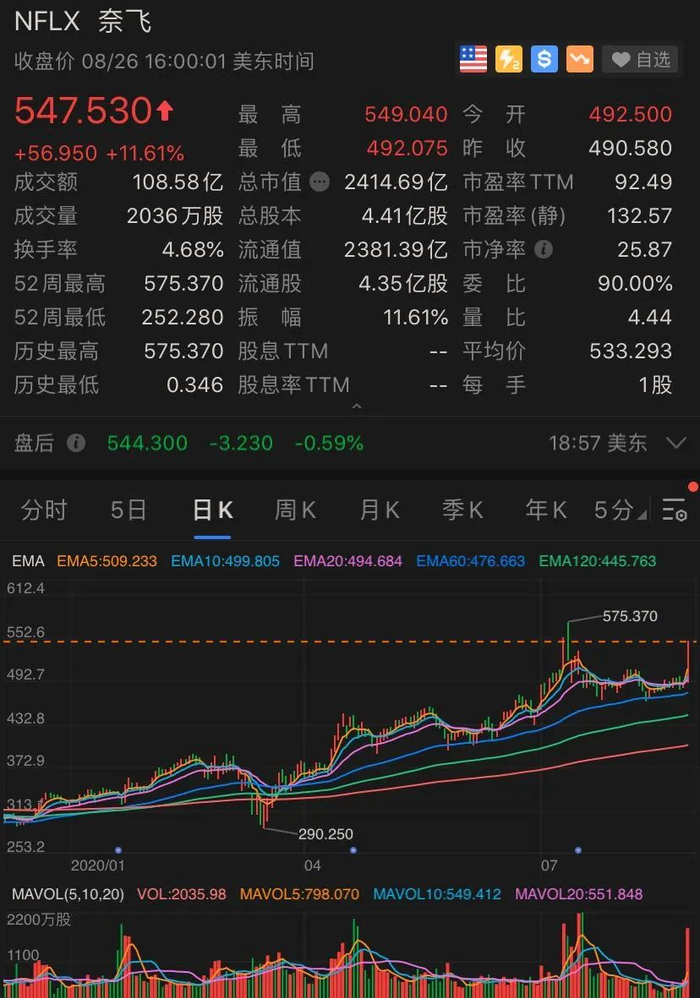Expand the 盘后 after-hours row
The width and height of the screenshot is (700, 998).
(676, 442)
